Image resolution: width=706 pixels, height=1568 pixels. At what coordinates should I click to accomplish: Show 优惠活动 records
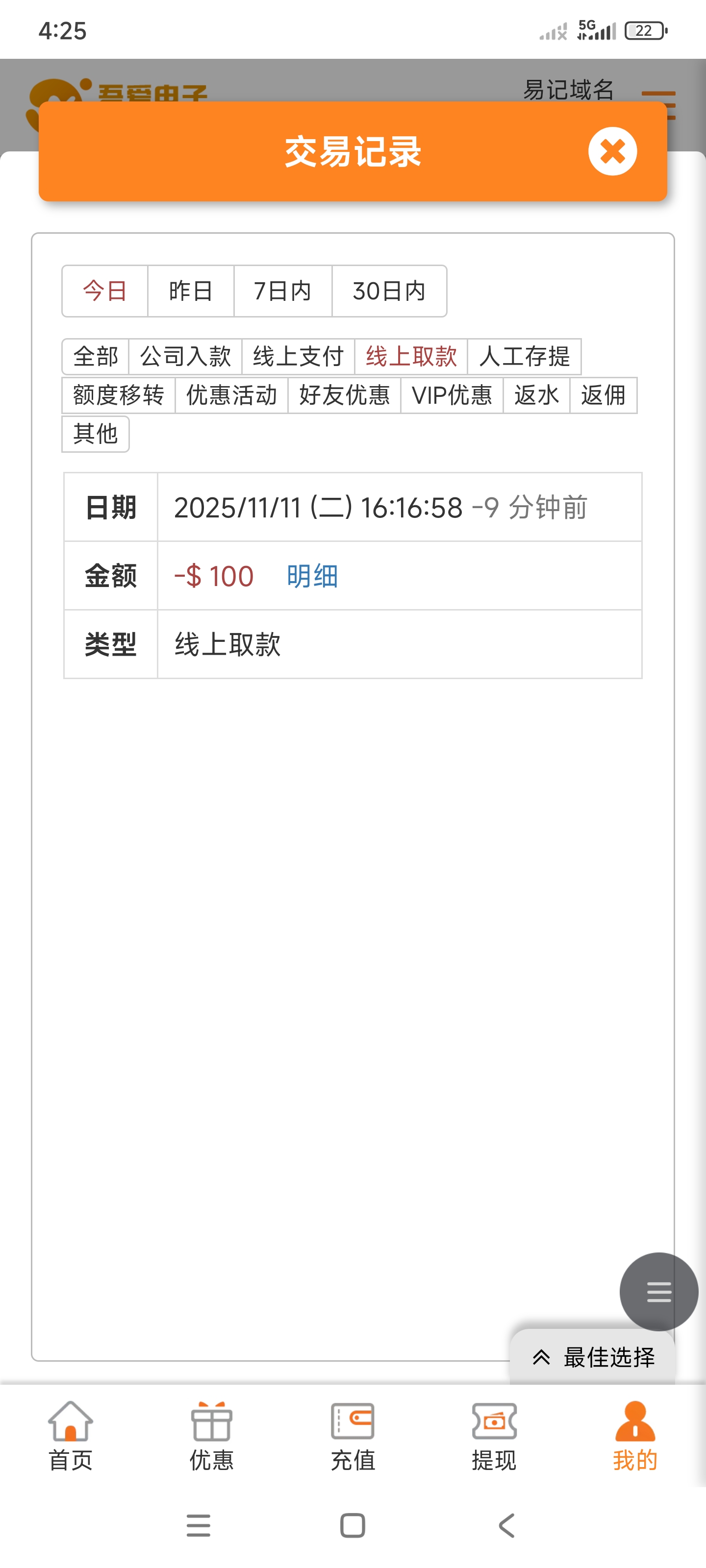(231, 395)
